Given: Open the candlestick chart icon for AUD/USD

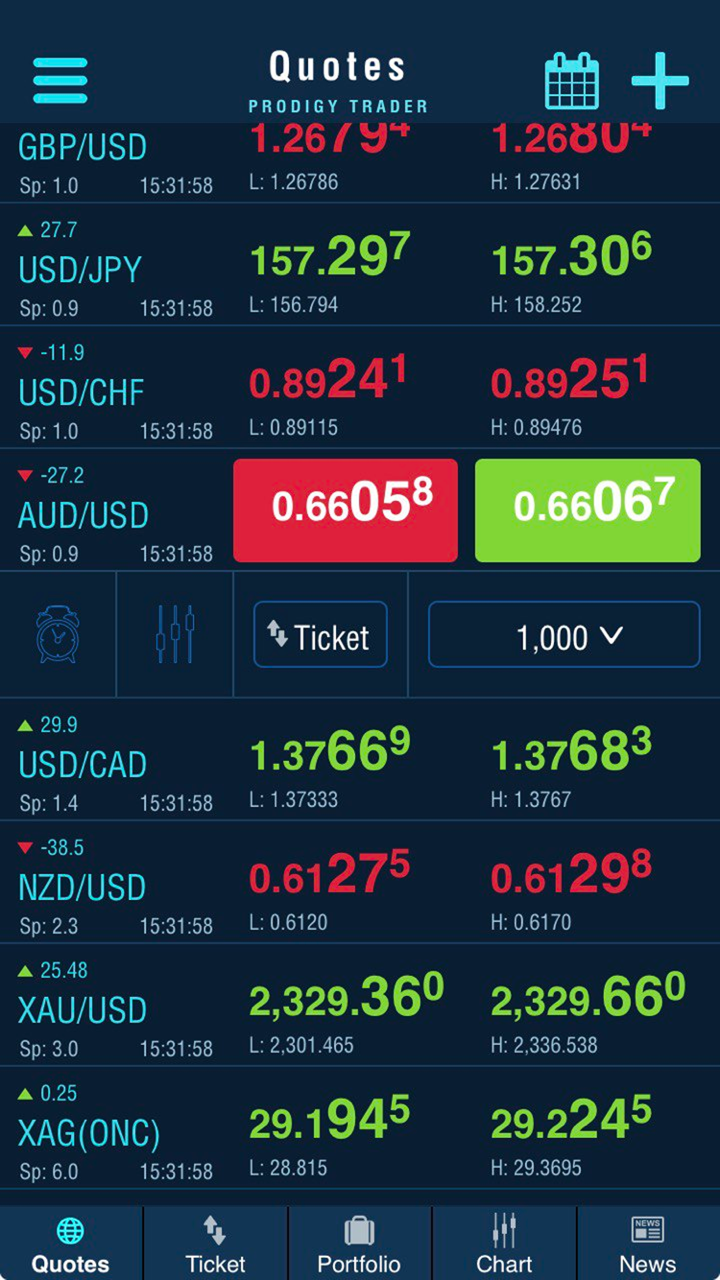Looking at the screenshot, I should click(x=175, y=634).
